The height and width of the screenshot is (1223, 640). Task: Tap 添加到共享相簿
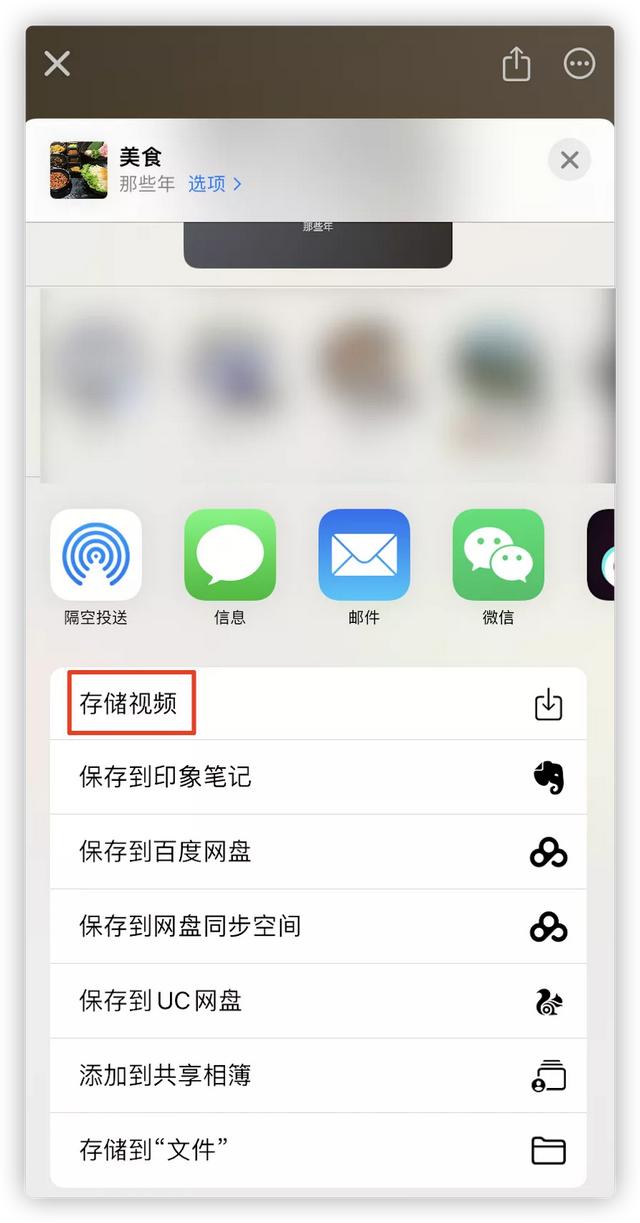click(318, 1075)
